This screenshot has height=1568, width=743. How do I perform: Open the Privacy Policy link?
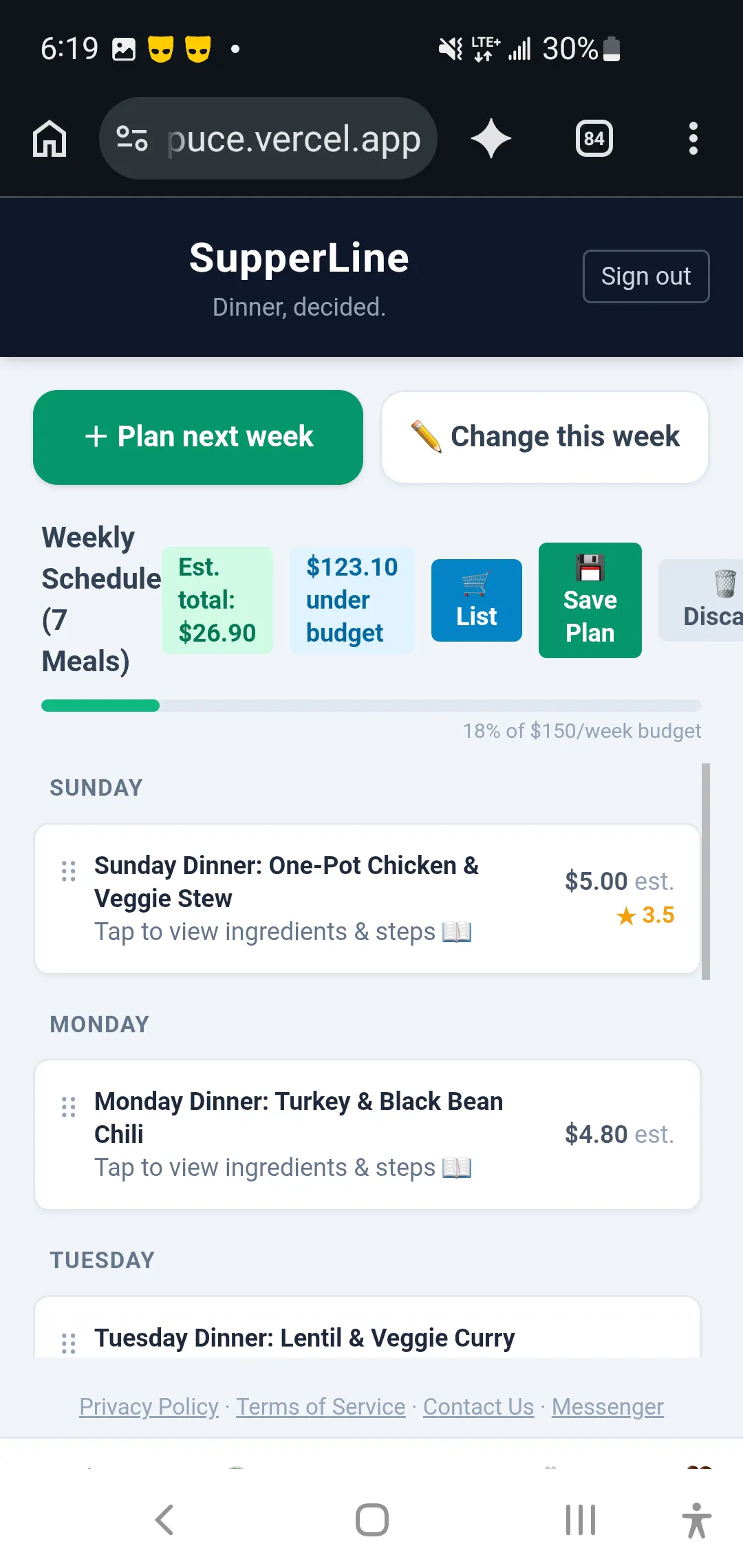[x=149, y=1407]
